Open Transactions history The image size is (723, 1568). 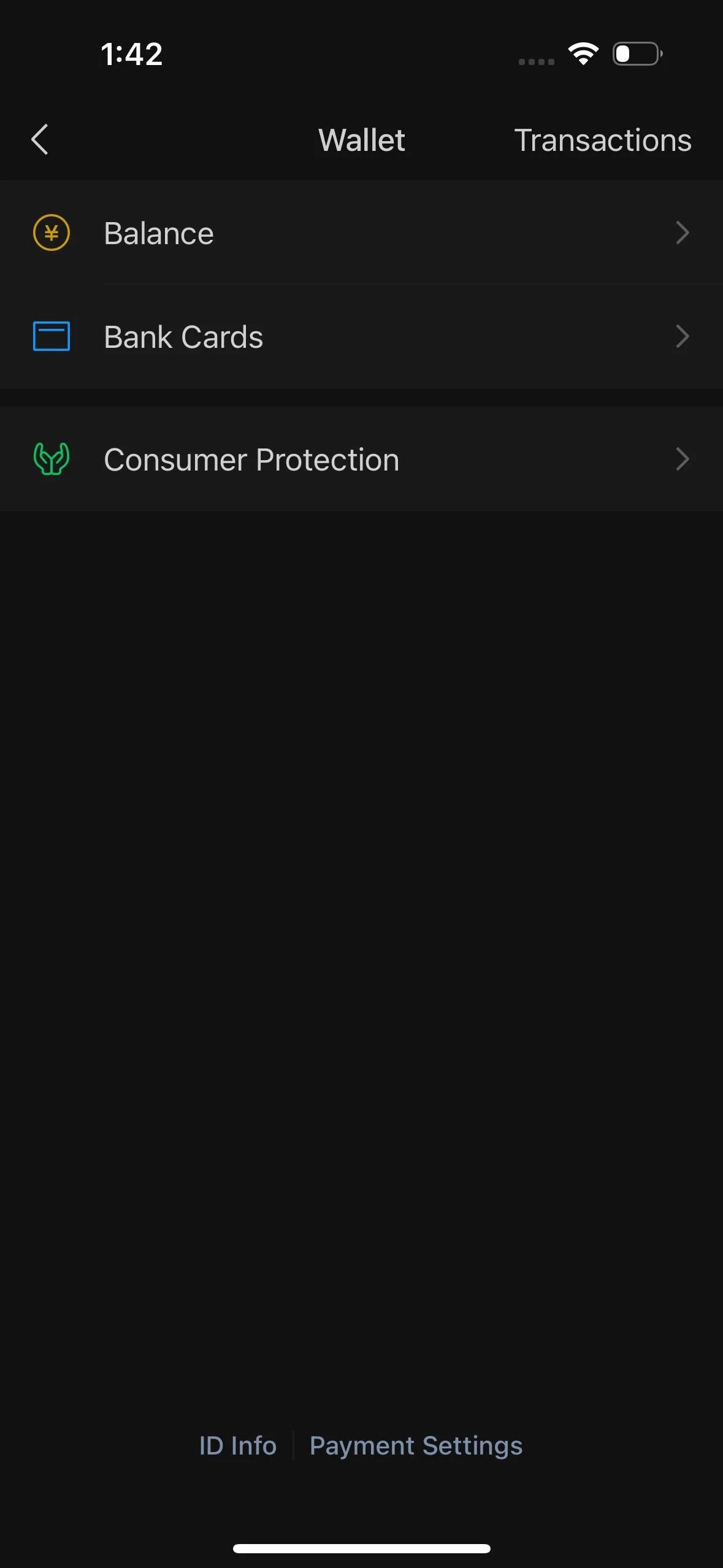[602, 140]
